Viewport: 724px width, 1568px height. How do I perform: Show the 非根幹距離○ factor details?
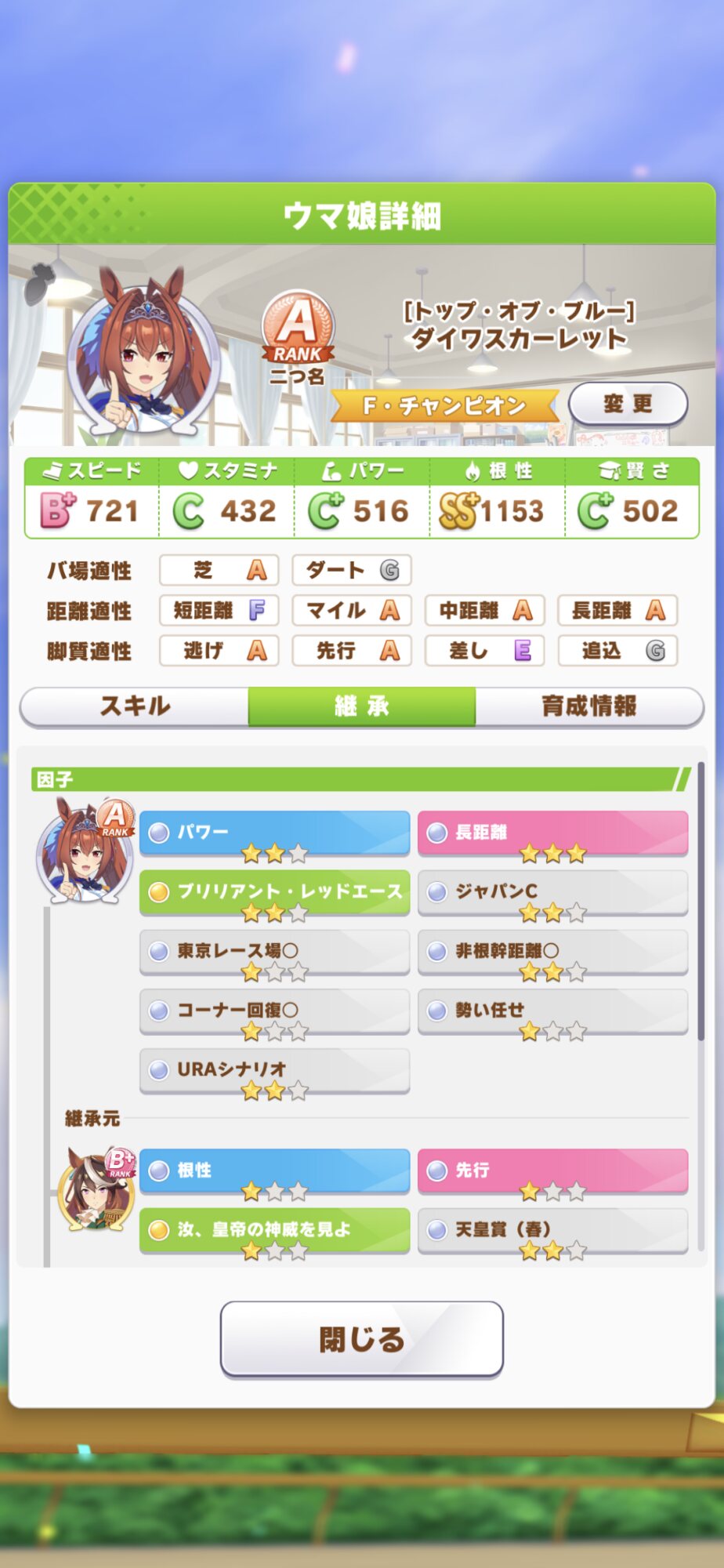point(552,952)
